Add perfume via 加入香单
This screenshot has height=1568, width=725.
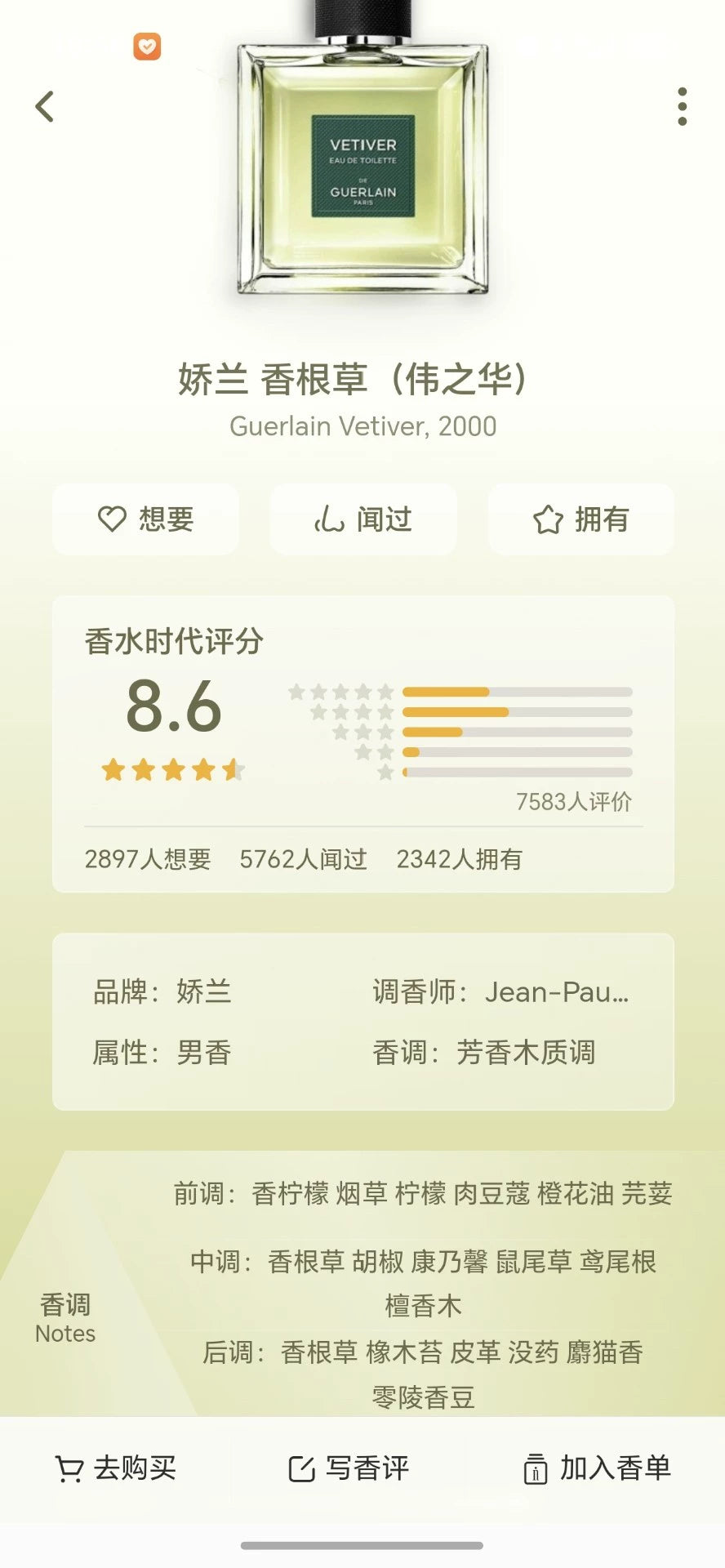click(x=597, y=1468)
